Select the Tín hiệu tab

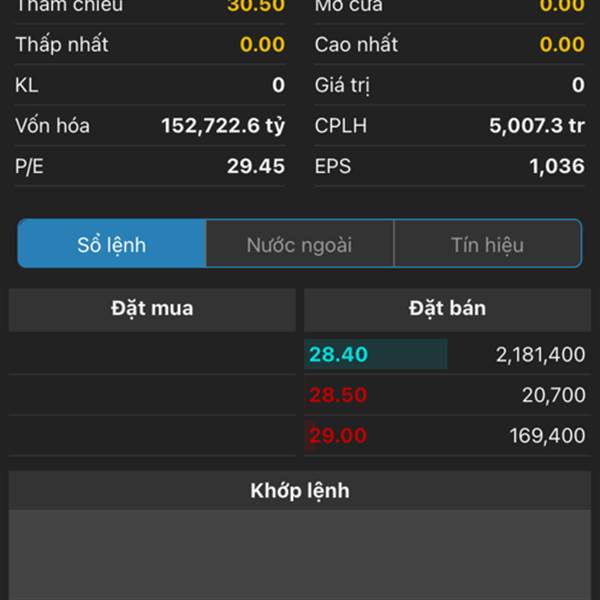click(x=487, y=244)
